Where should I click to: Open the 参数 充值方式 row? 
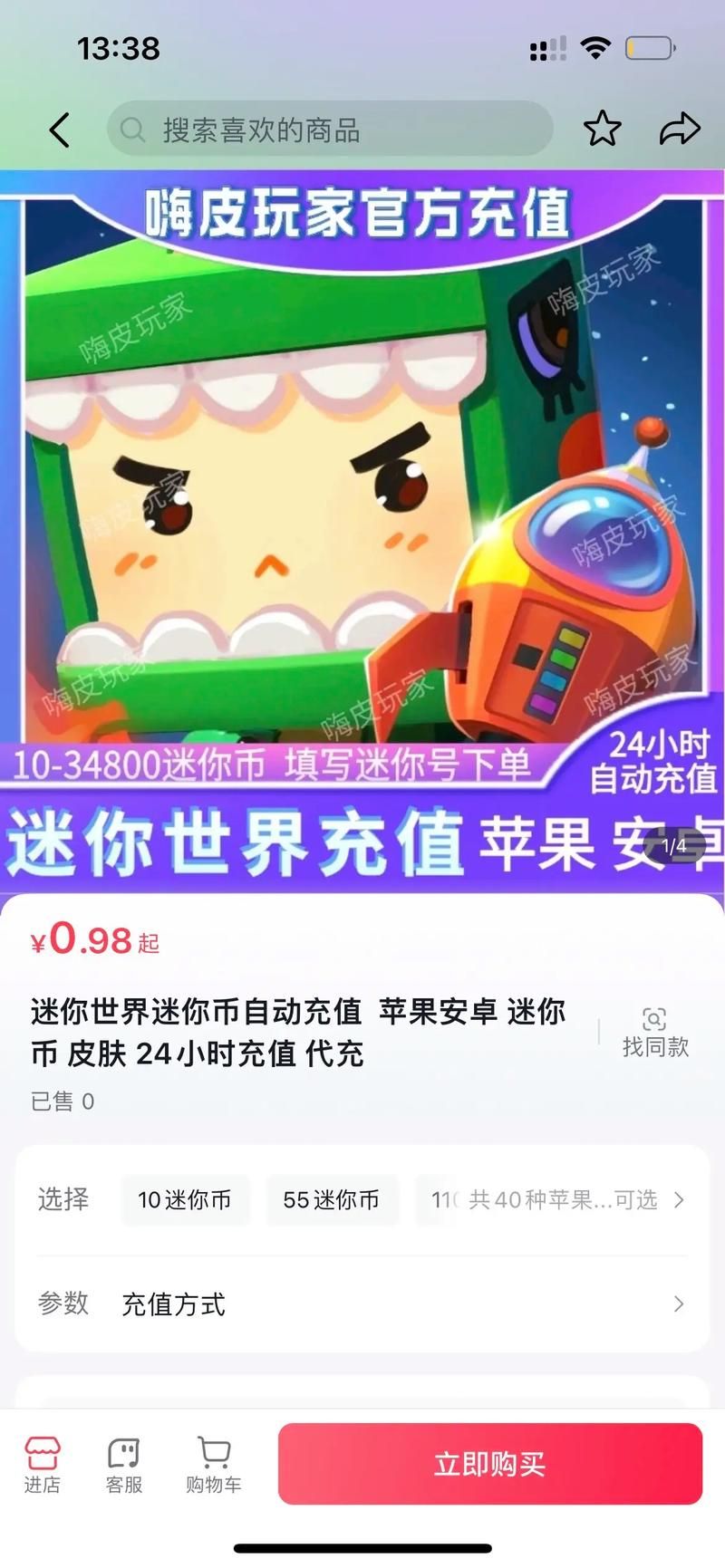point(362,1304)
